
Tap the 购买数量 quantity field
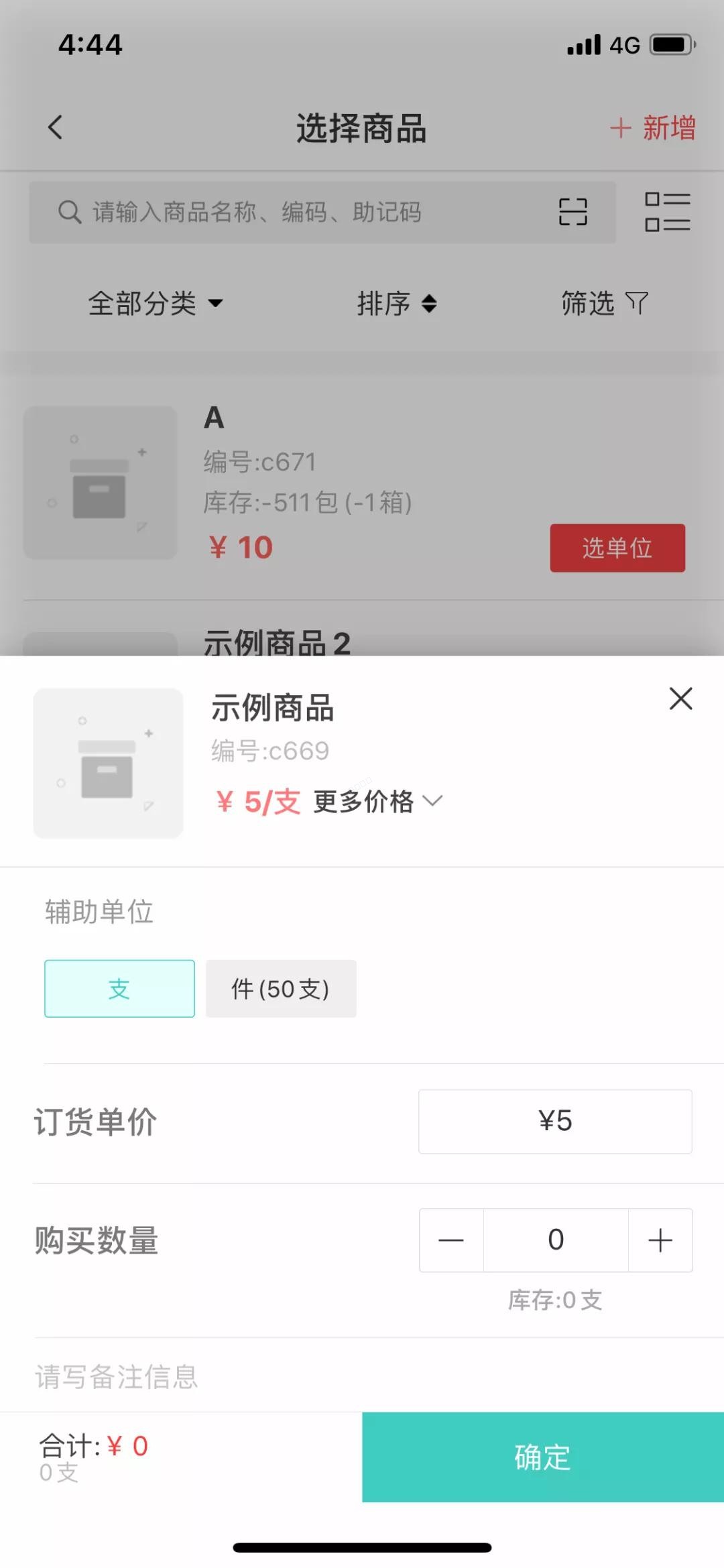pyautogui.click(x=556, y=1240)
